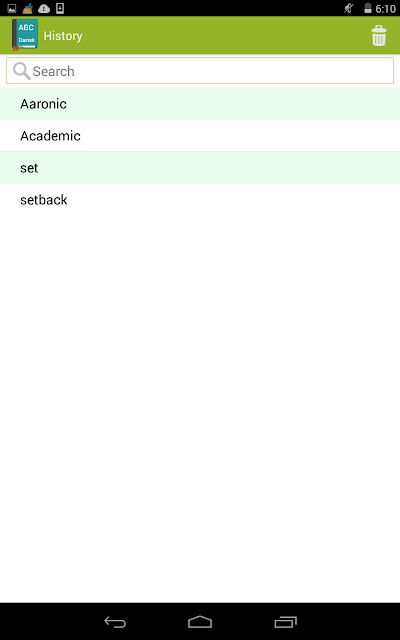Go back using the system back button
Screen dimensions: 400x640
tap(115, 622)
